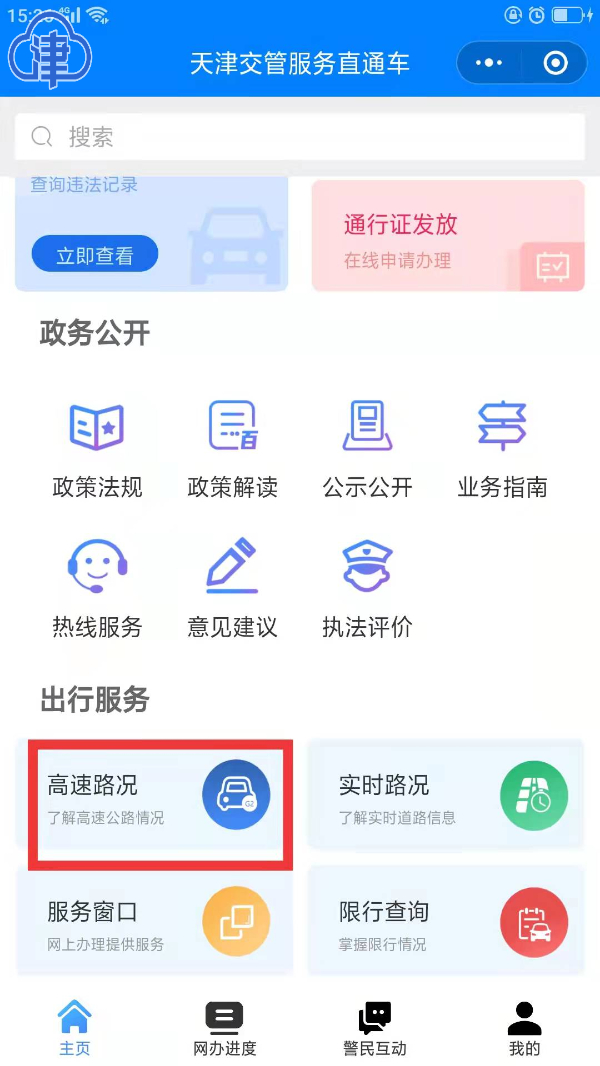This screenshot has width=600, height=1066.
Task: Close the mini program via circle button
Action: click(554, 63)
